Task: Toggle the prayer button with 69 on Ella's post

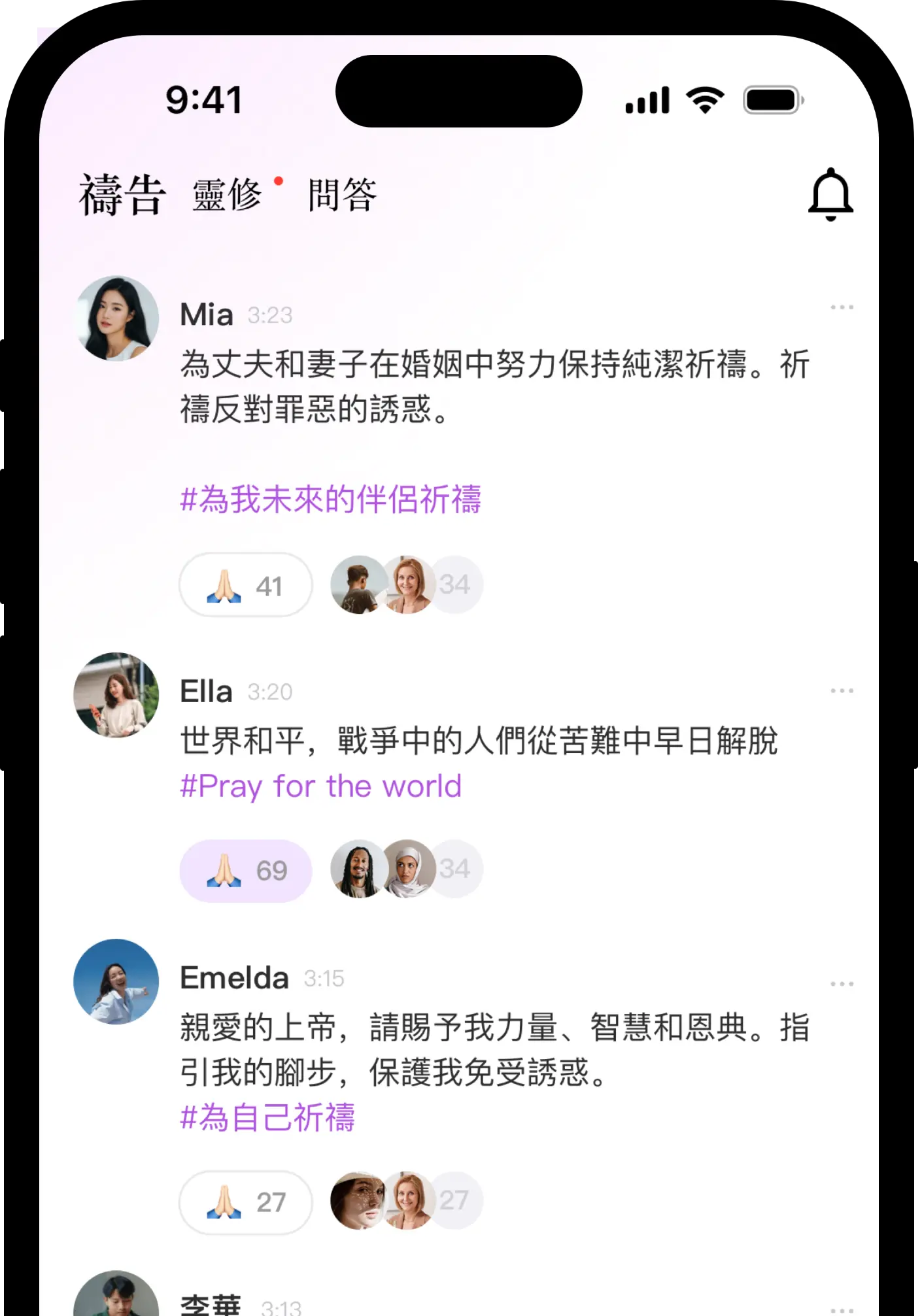Action: point(246,871)
